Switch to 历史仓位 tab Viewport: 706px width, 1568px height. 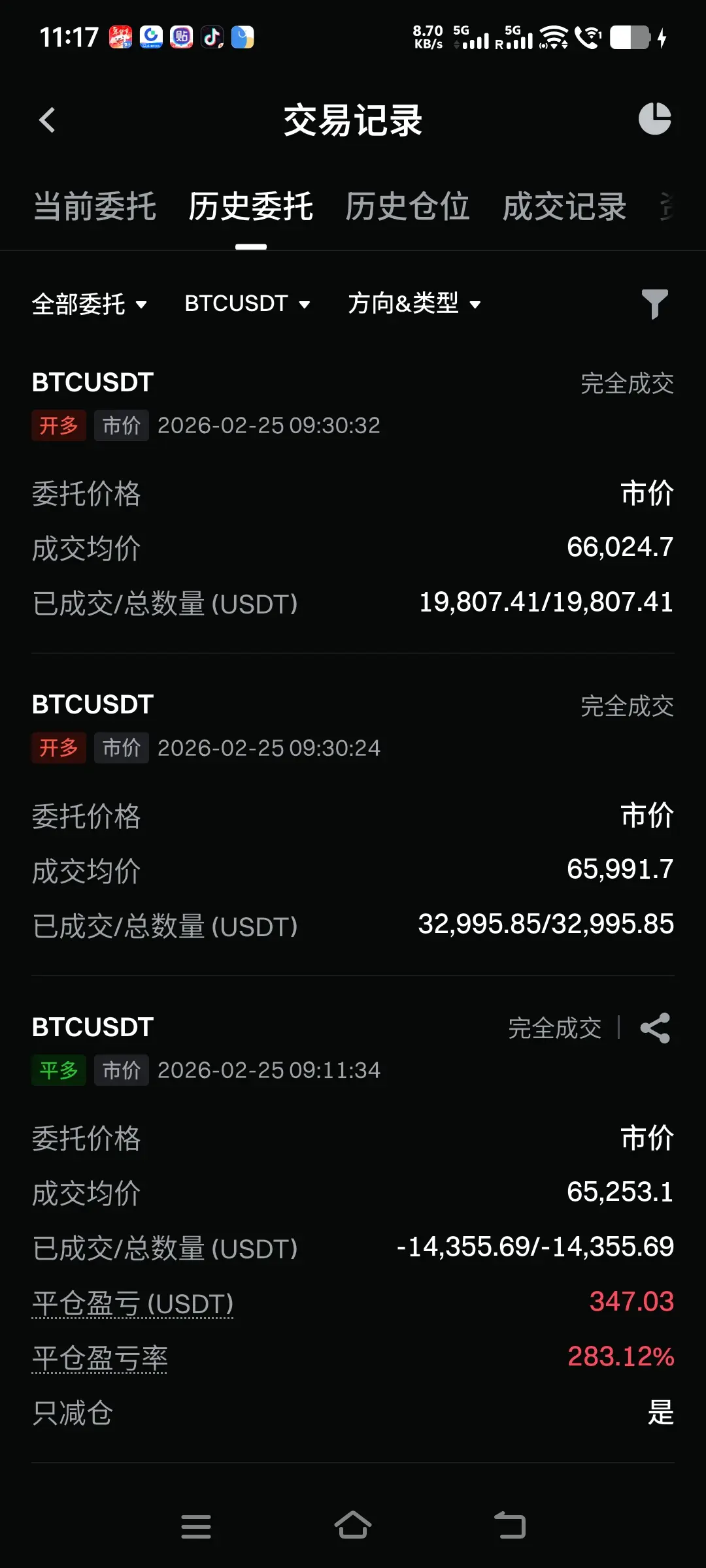[407, 206]
